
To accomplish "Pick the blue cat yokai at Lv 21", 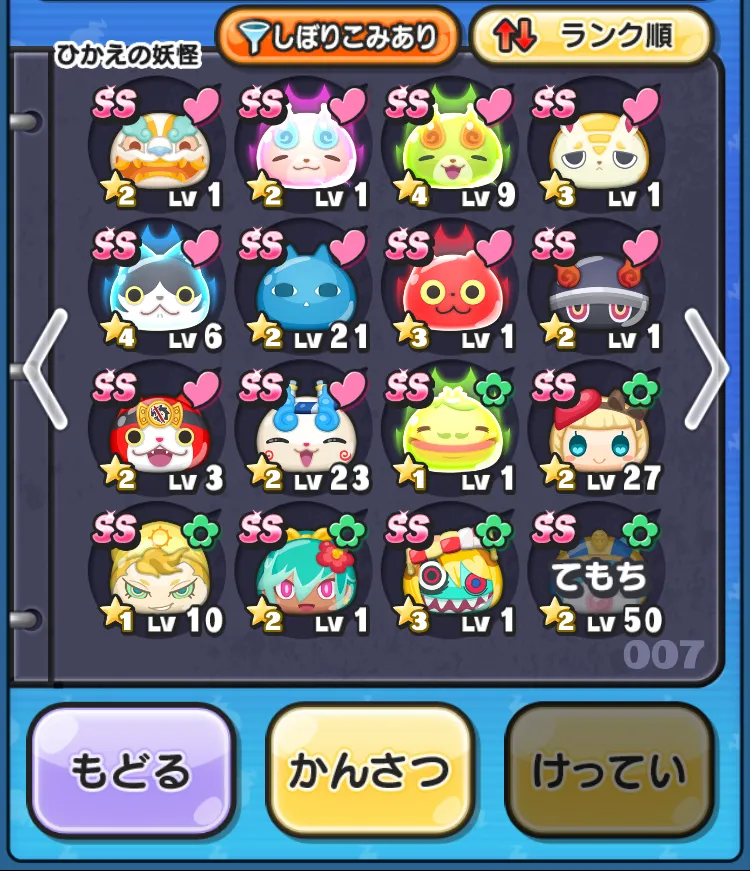I will point(303,292).
